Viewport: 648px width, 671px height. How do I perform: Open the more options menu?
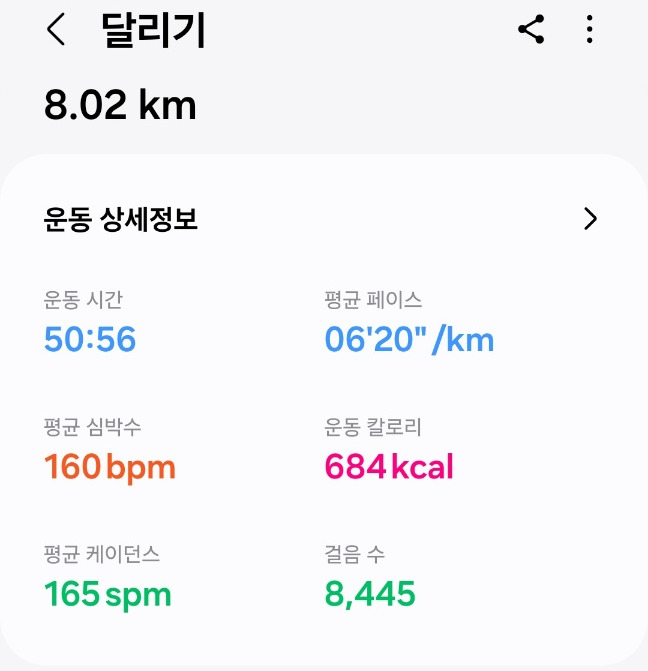click(590, 30)
